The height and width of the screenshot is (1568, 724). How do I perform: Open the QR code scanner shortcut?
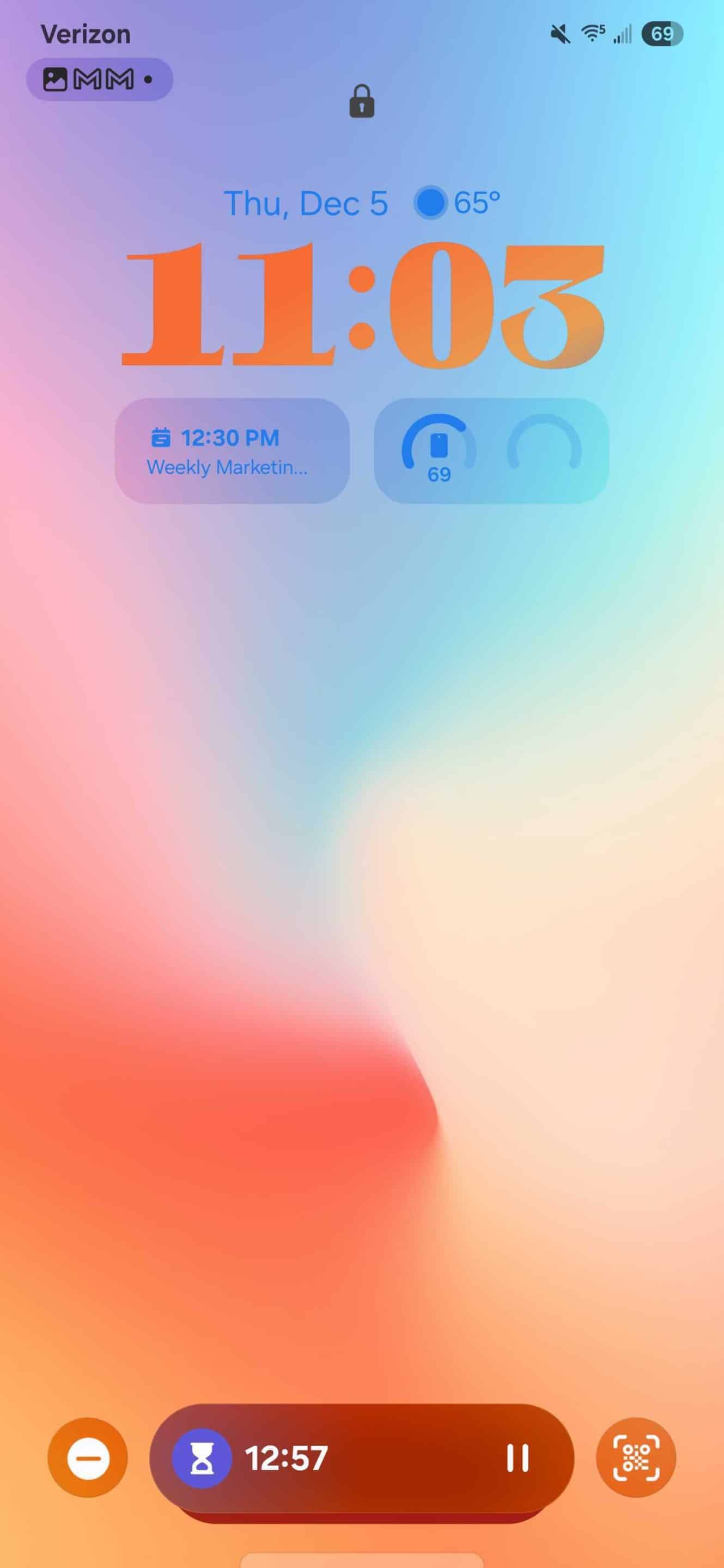(636, 1457)
